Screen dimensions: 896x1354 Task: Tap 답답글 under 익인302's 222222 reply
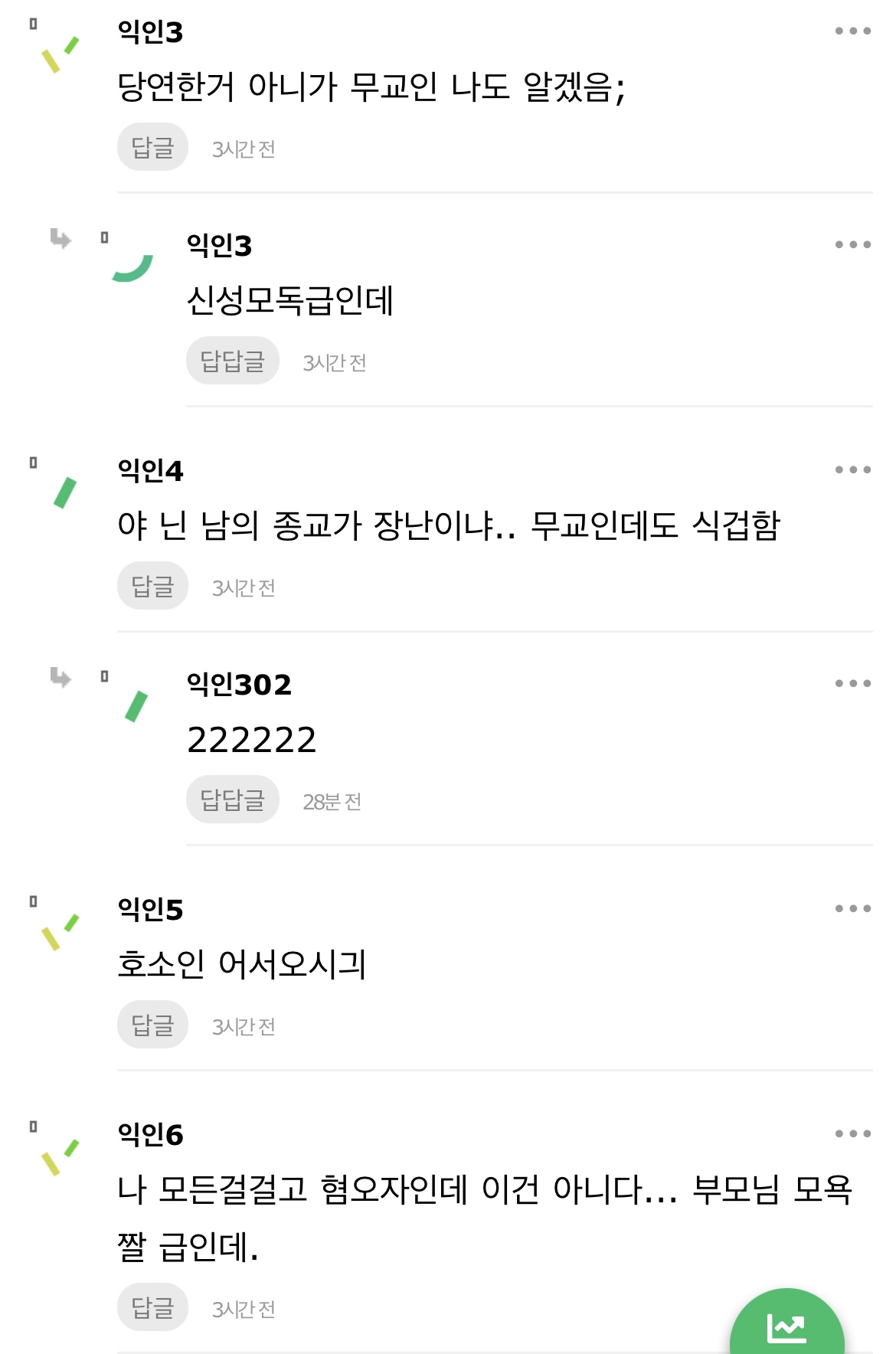[x=232, y=800]
